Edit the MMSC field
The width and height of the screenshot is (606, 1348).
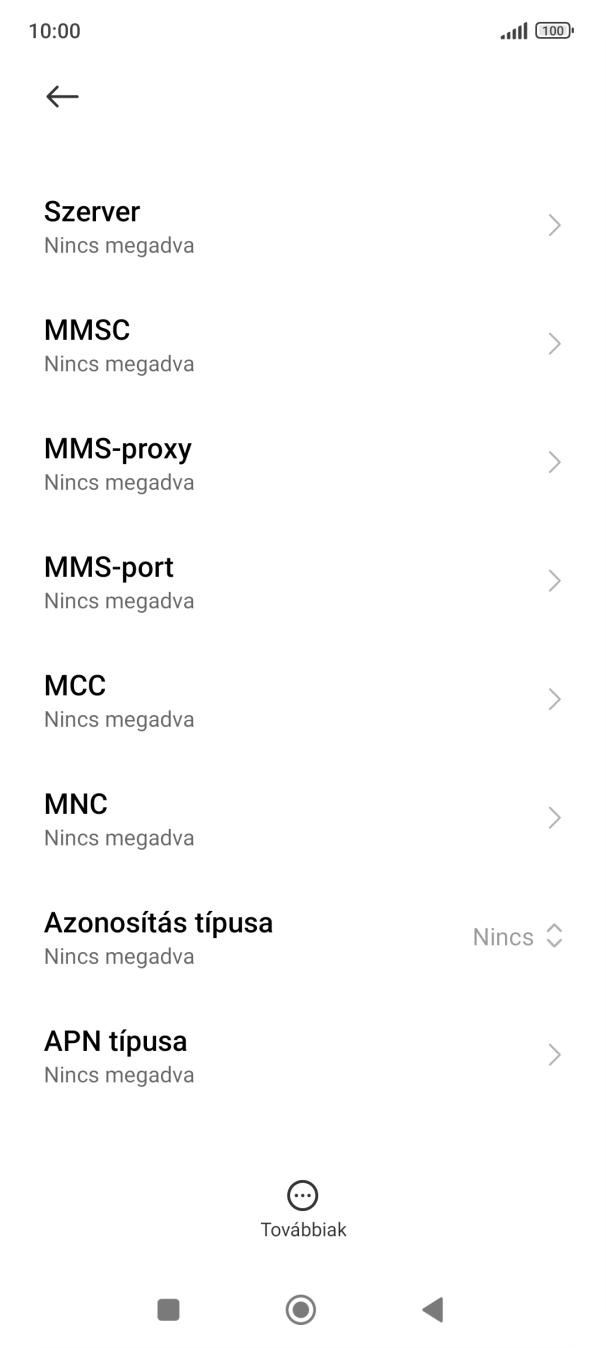click(x=302, y=345)
